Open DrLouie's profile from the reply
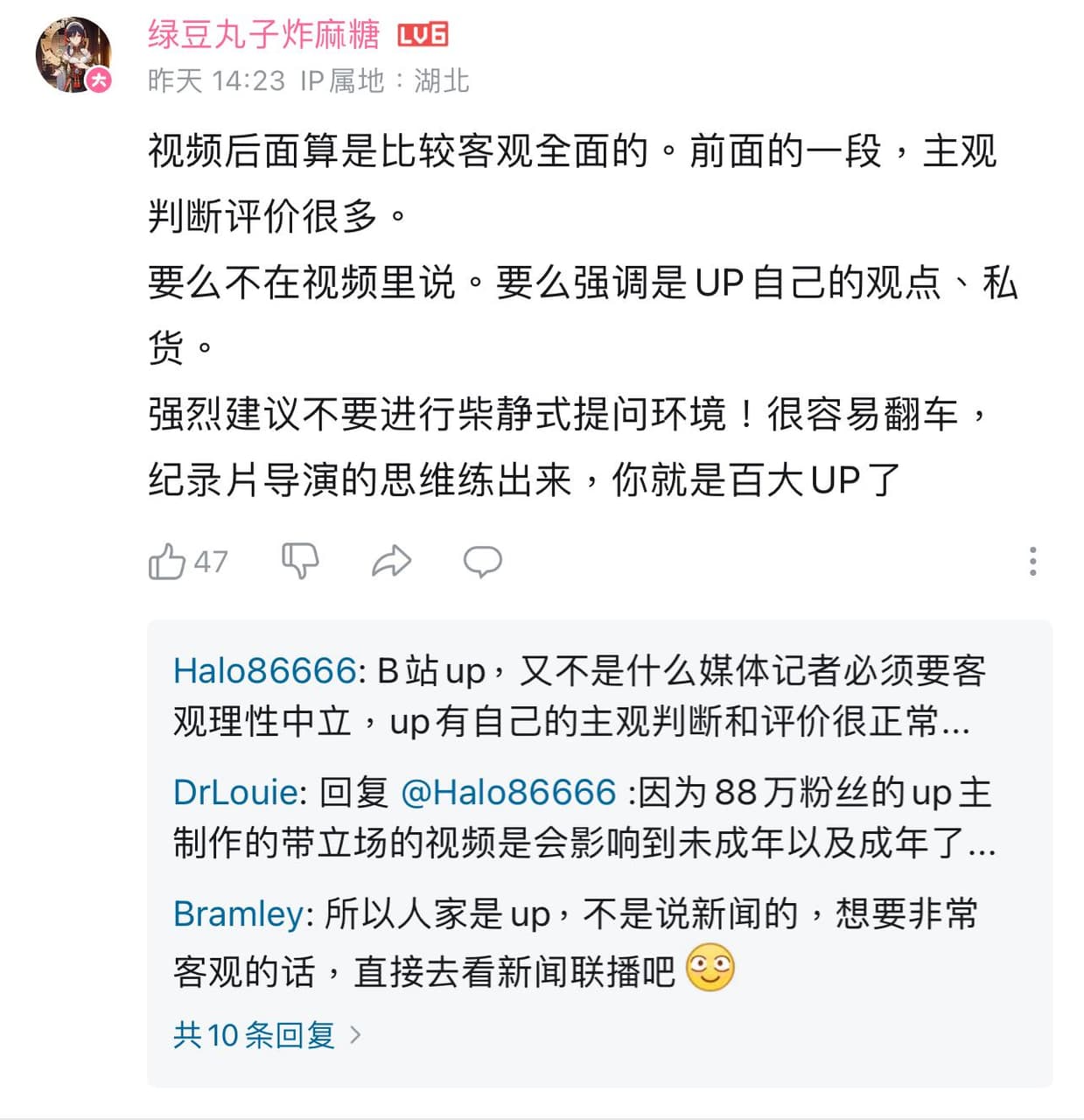Image resolution: width=1084 pixels, height=1120 pixels. [x=235, y=793]
